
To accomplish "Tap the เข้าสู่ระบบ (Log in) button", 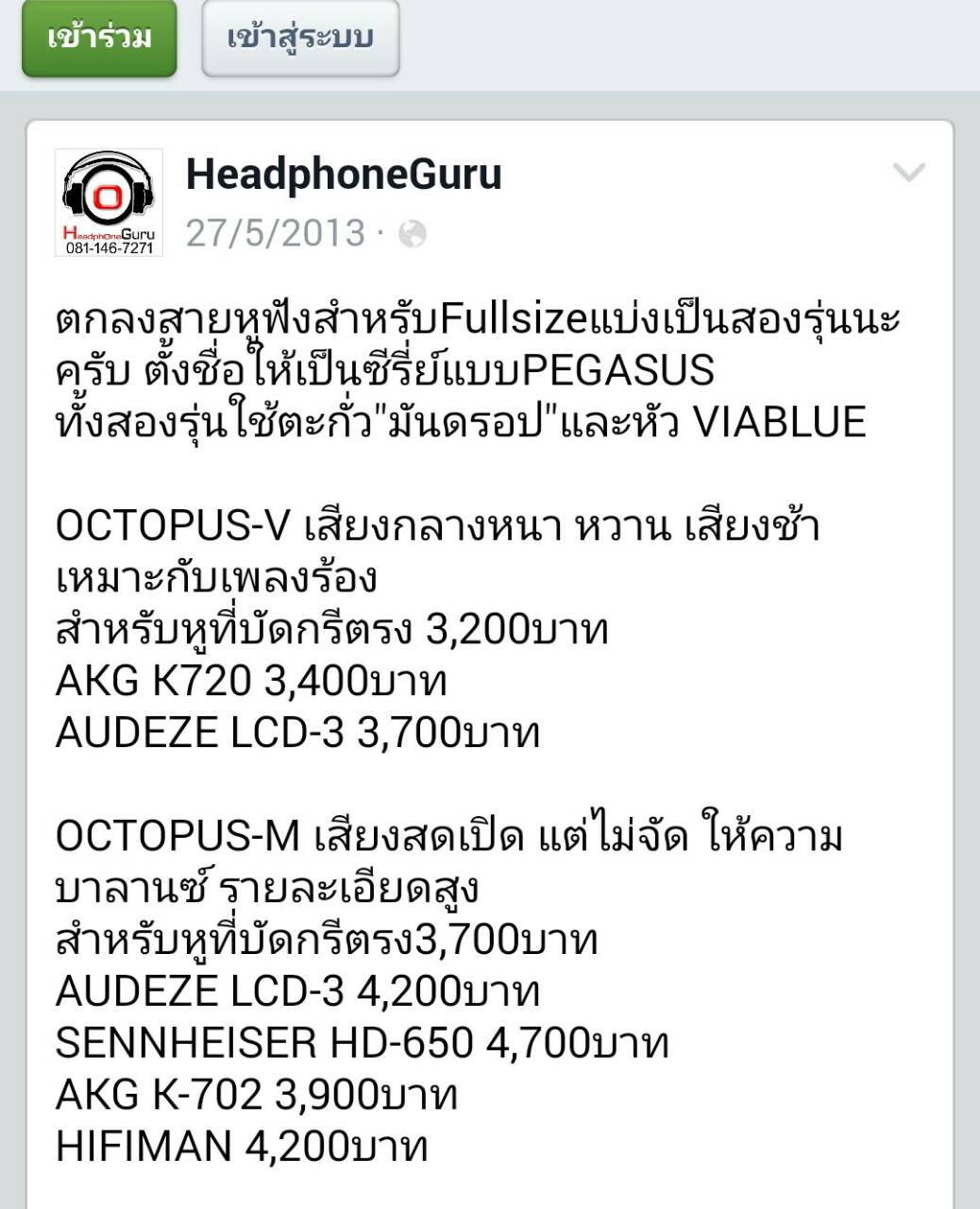I will tap(300, 39).
